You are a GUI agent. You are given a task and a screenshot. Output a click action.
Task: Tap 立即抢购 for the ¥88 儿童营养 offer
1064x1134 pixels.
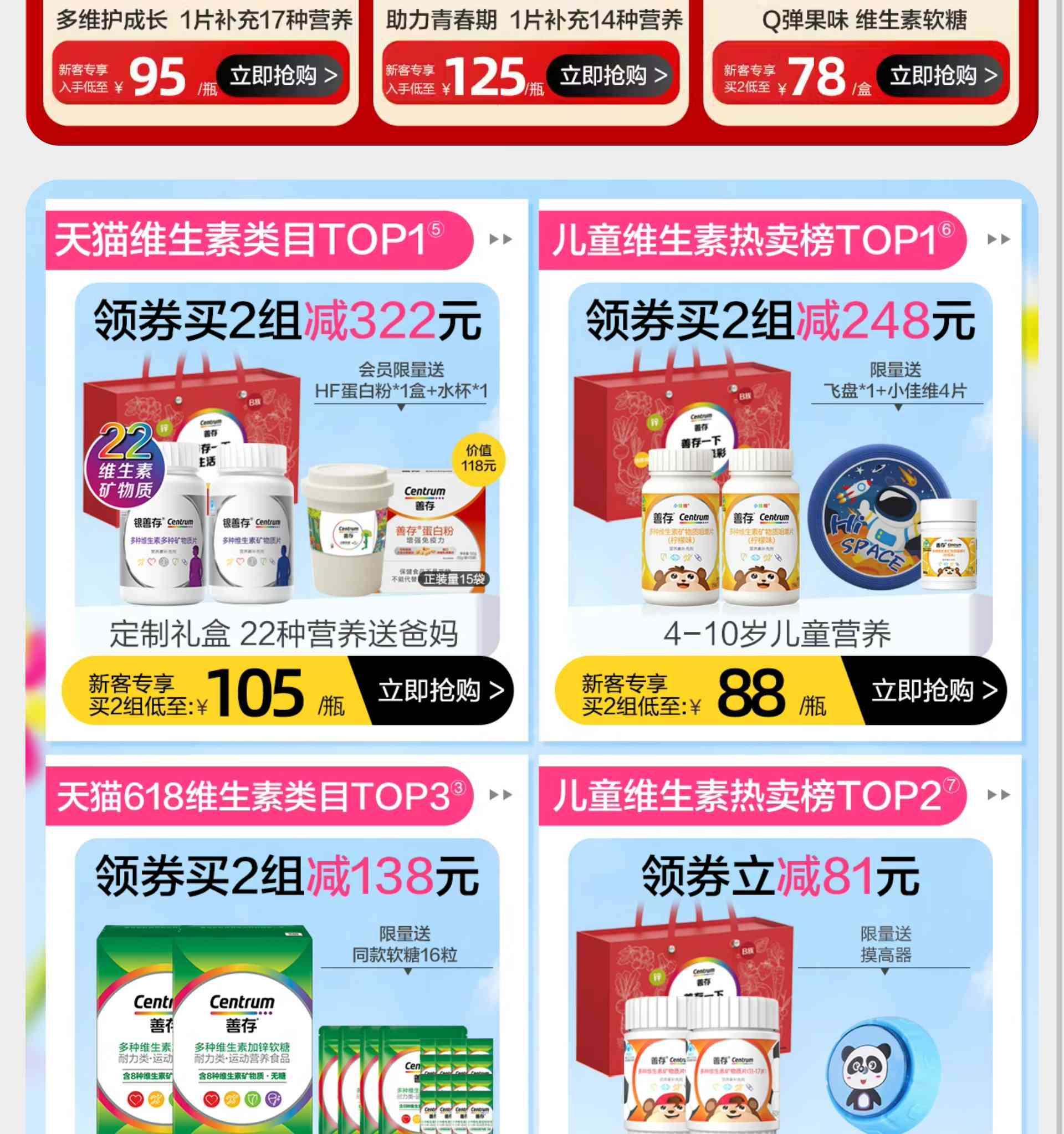[933, 691]
